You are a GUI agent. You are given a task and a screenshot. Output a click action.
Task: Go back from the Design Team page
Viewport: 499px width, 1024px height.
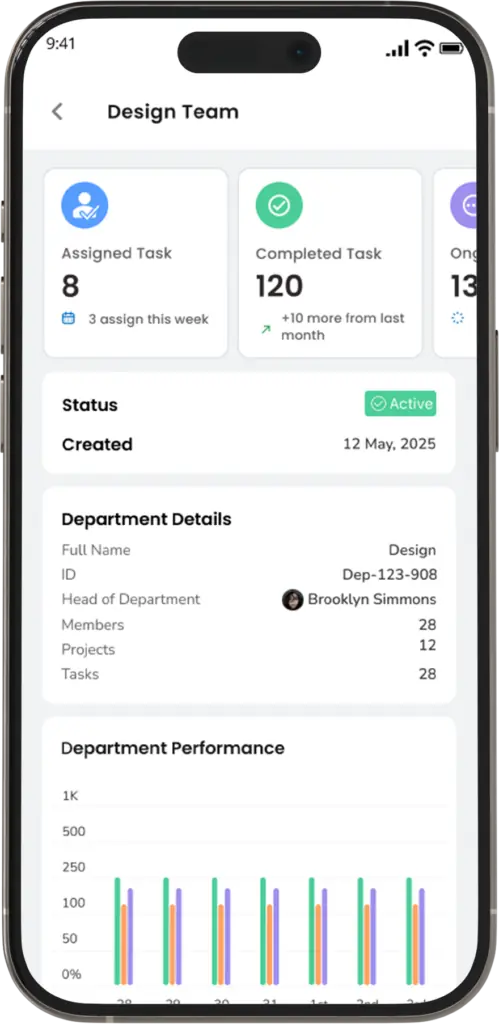point(57,112)
